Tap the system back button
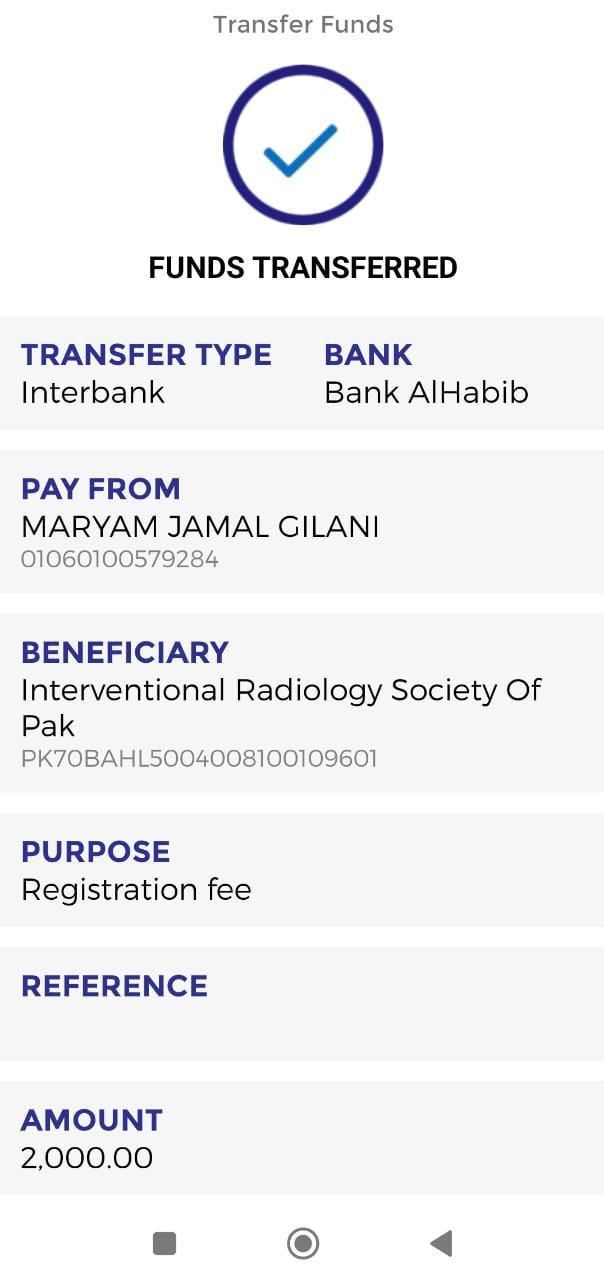 pos(441,1243)
